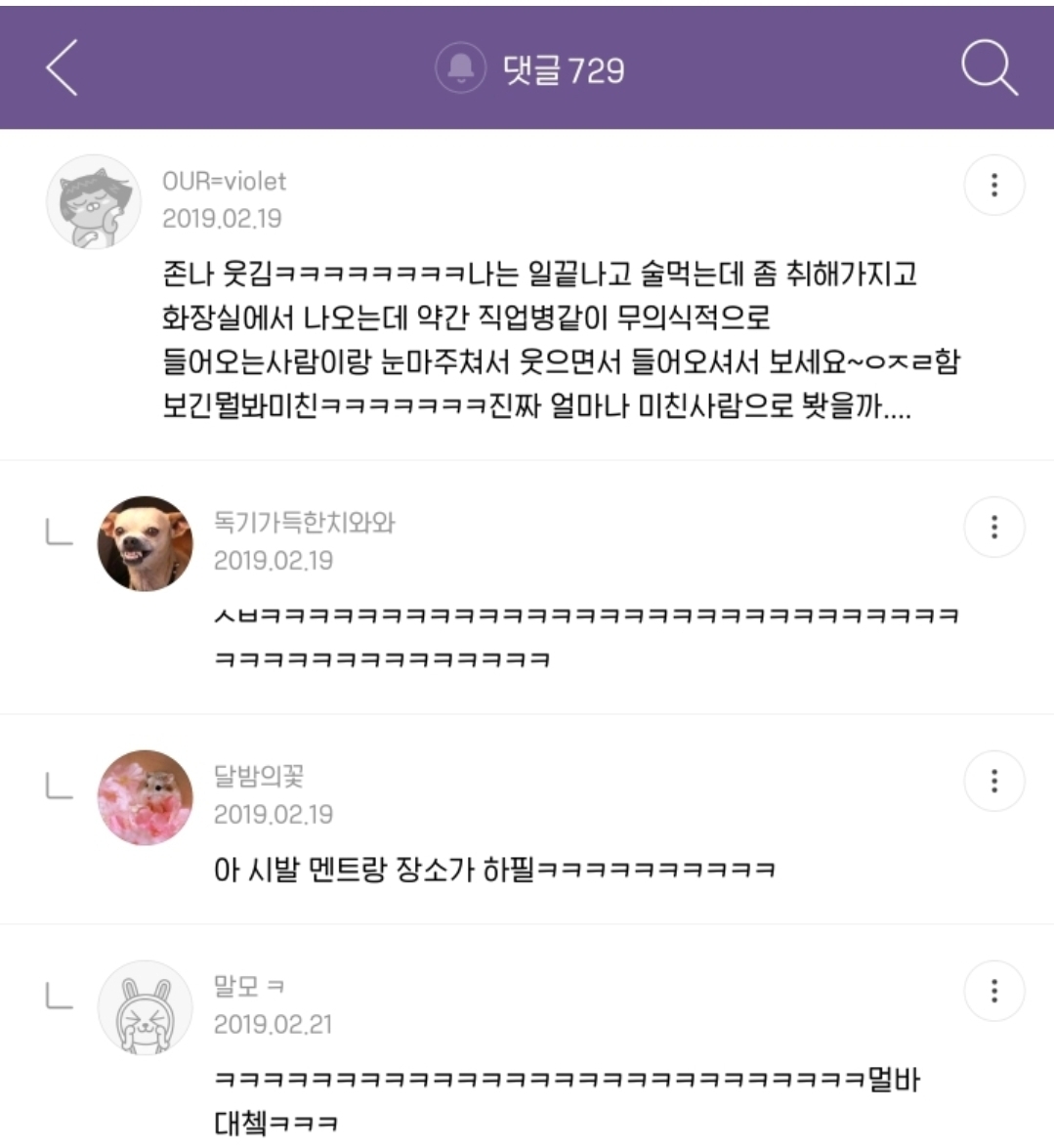Viewport: 1054px width, 1148px height.
Task: Open overflow menu on 독기가득한치와와's reply
Action: [993, 528]
